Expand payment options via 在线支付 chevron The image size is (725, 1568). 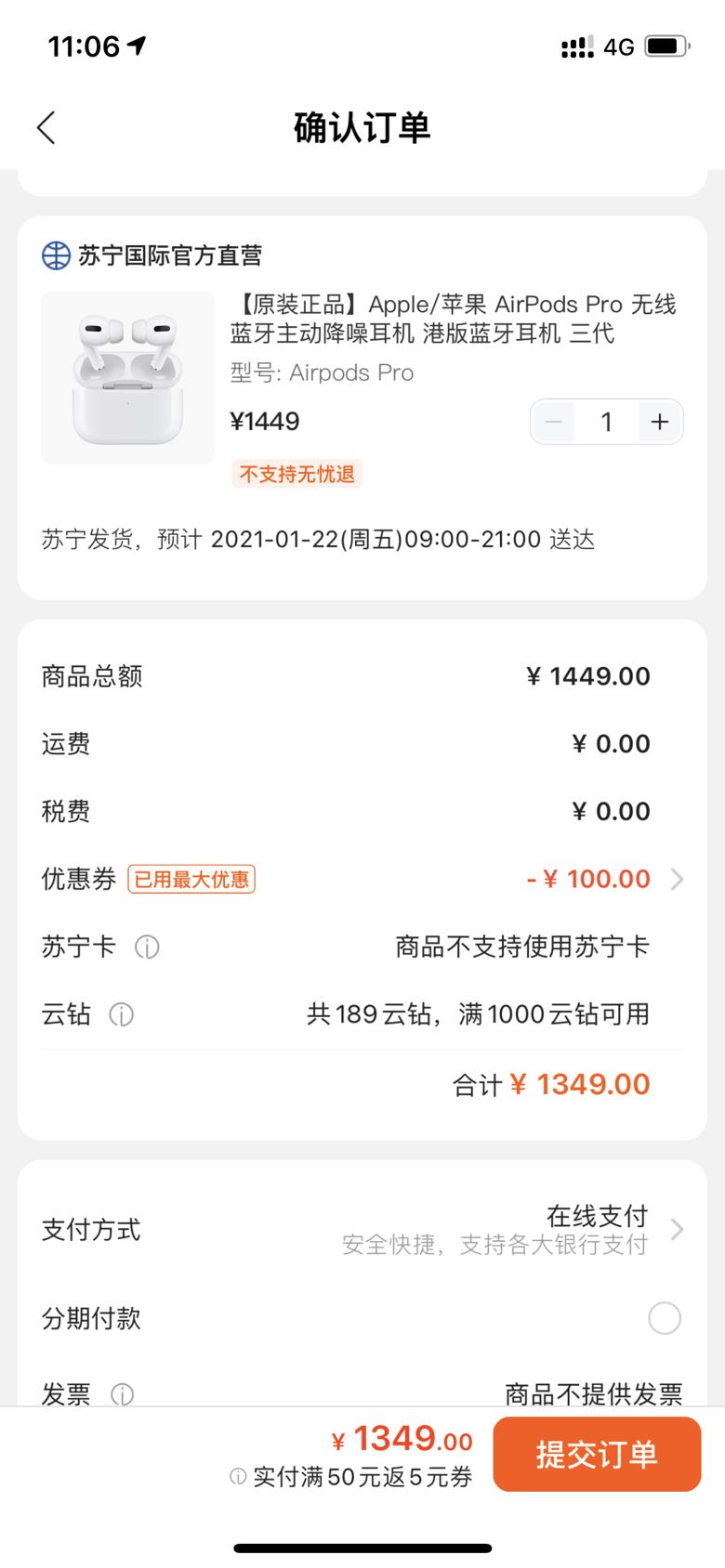pos(678,1229)
